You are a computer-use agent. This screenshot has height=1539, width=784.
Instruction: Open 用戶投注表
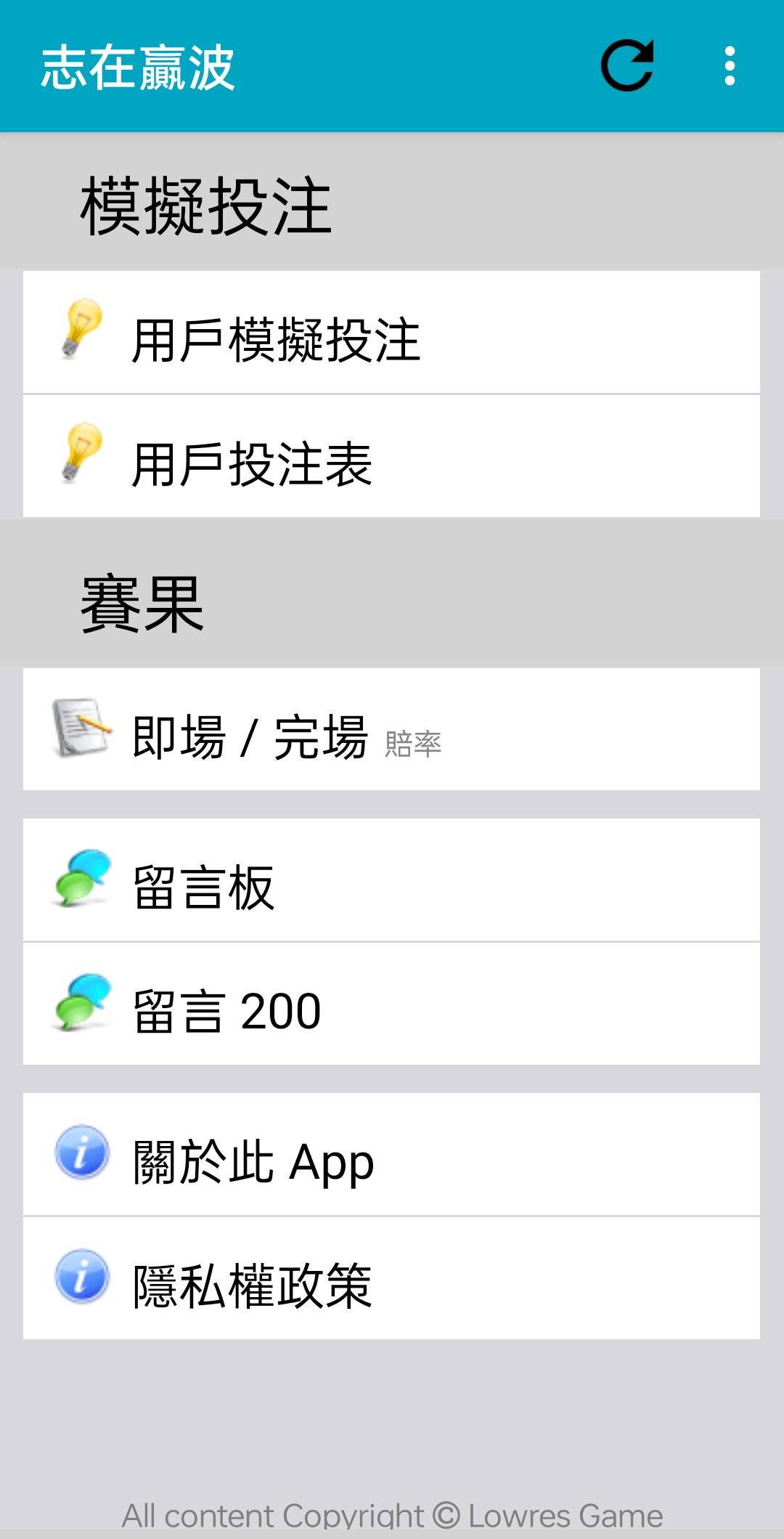[391, 458]
